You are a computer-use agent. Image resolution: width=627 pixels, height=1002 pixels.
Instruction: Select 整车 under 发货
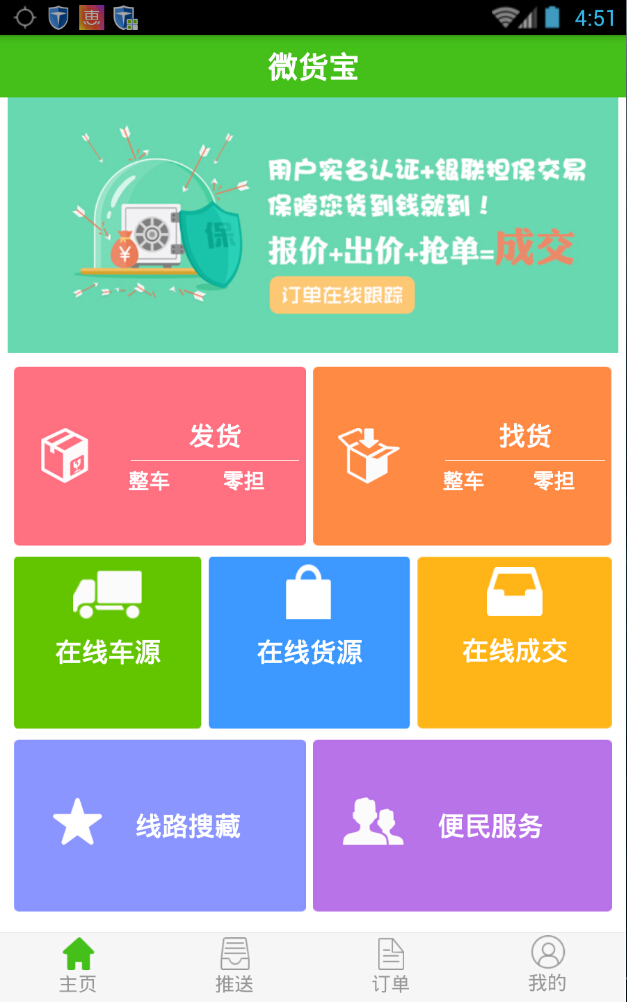point(149,481)
